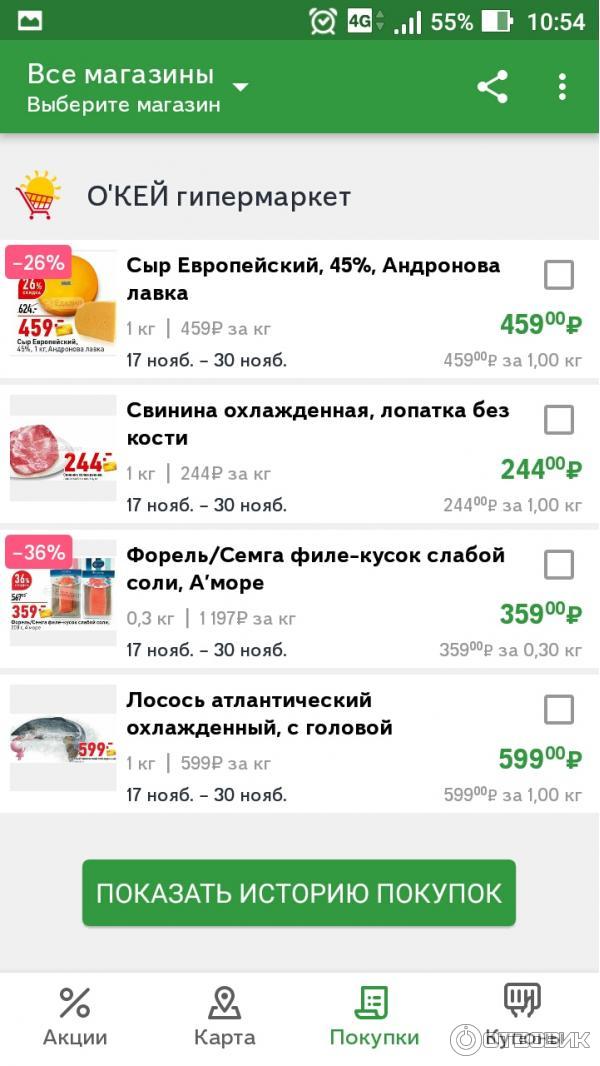
Task: Check the Сыр Европейский item checkbox
Action: point(559,275)
